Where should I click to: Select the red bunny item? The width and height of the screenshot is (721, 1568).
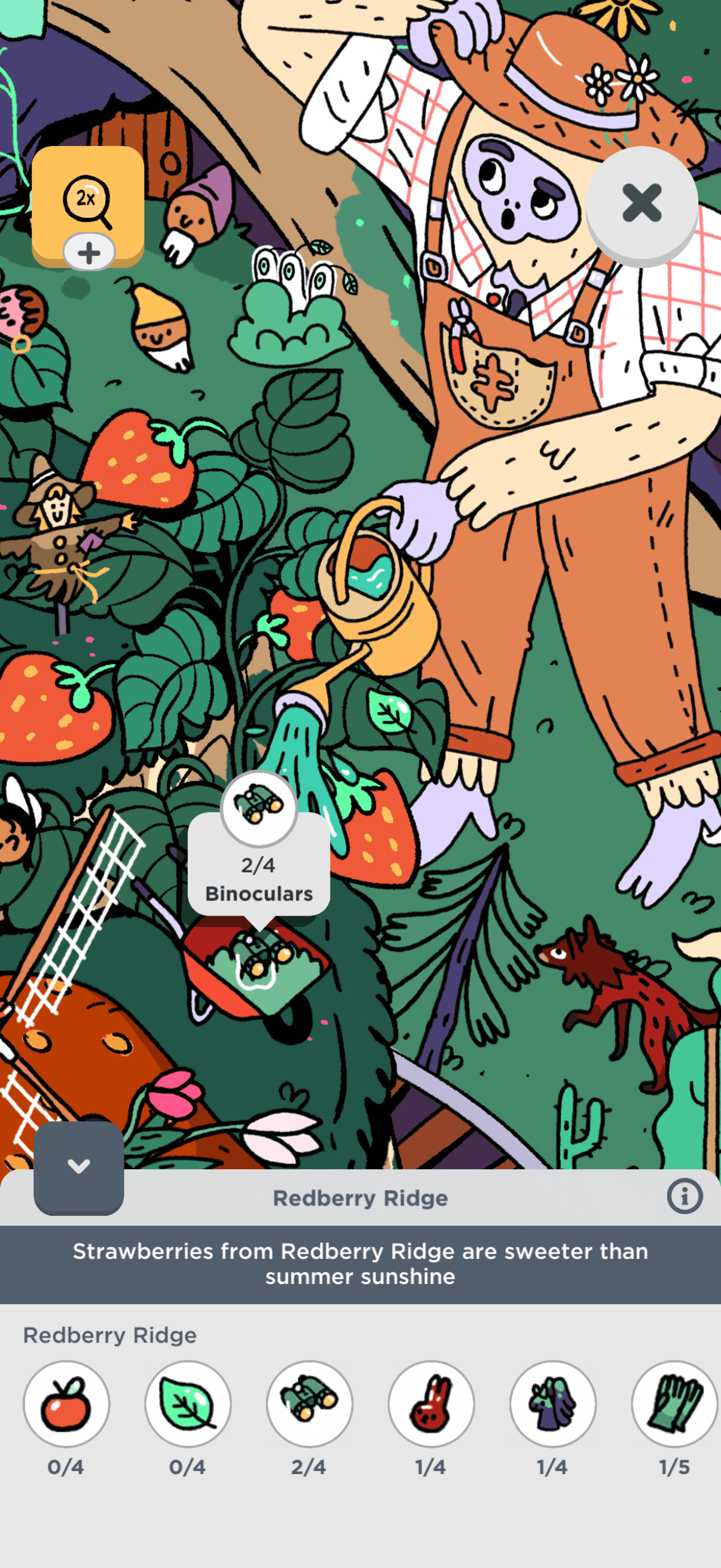(431, 1403)
